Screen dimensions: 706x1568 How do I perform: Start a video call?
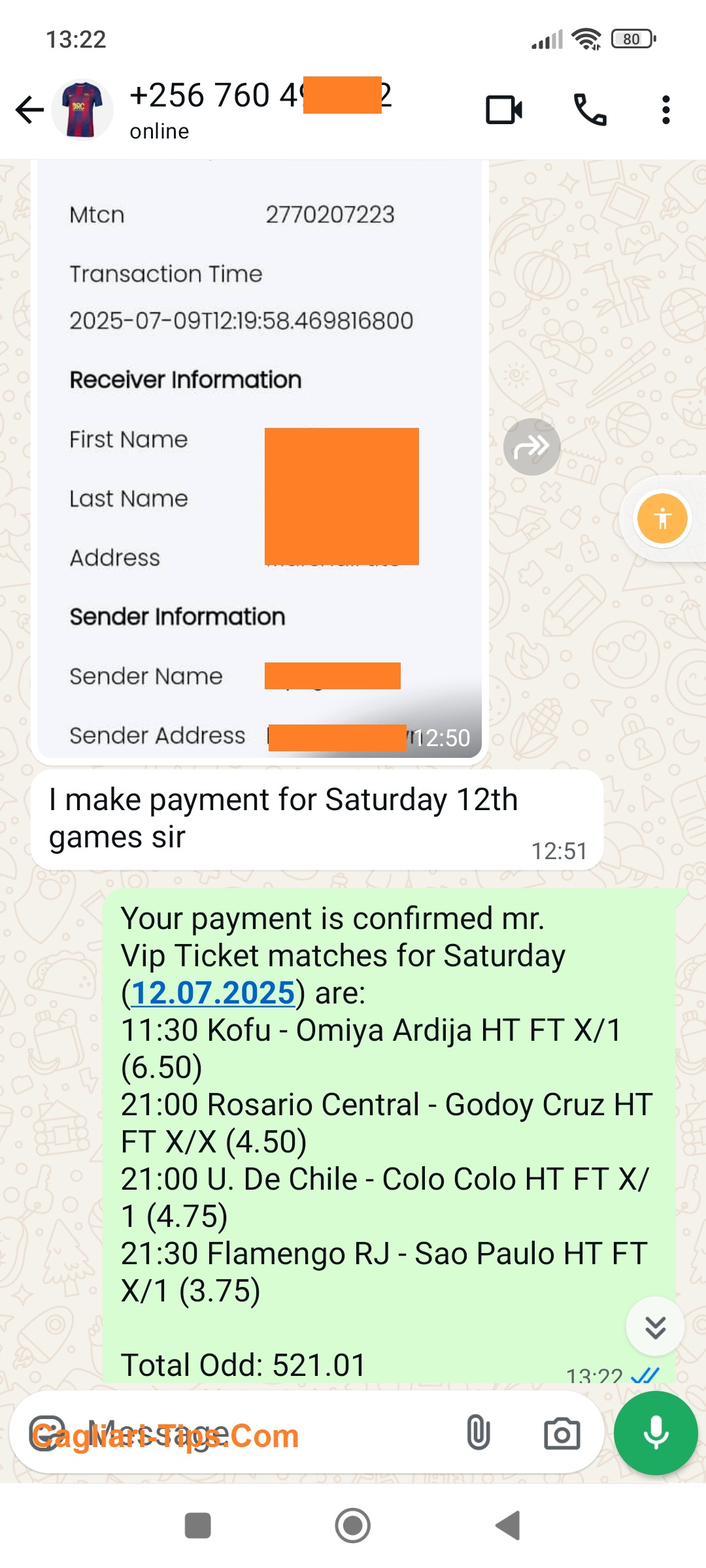coord(504,110)
